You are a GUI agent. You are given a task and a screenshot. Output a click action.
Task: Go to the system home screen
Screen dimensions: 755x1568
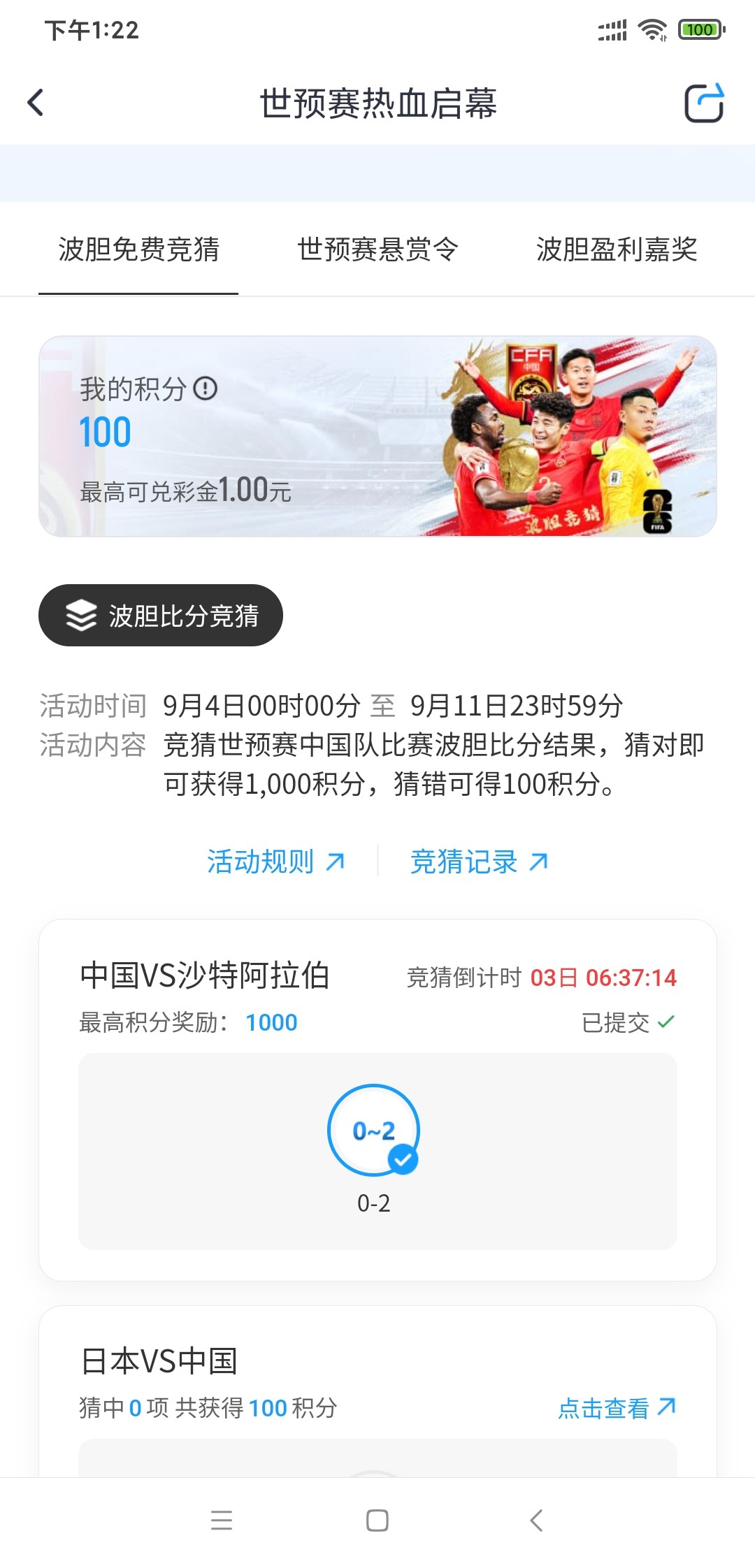377,1520
